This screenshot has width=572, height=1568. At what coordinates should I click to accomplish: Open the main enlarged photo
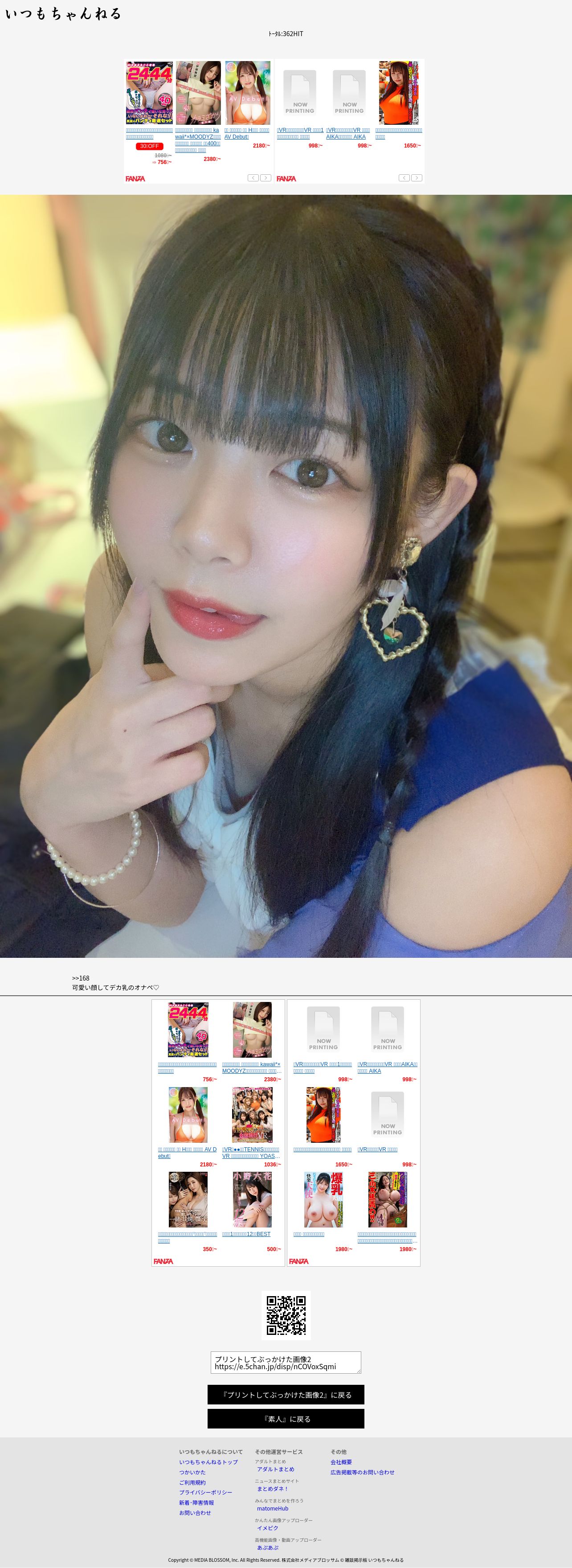(286, 576)
